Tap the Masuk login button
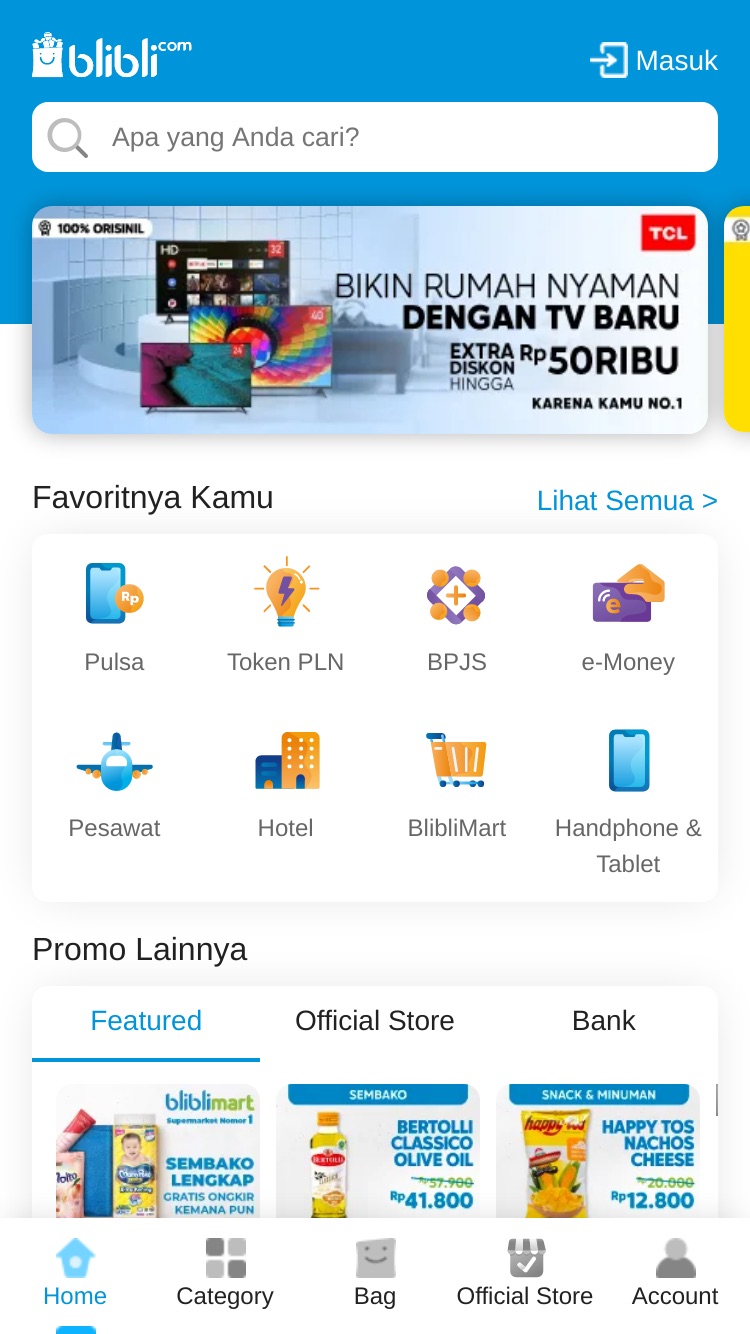Viewport: 750px width, 1334px height. [654, 61]
